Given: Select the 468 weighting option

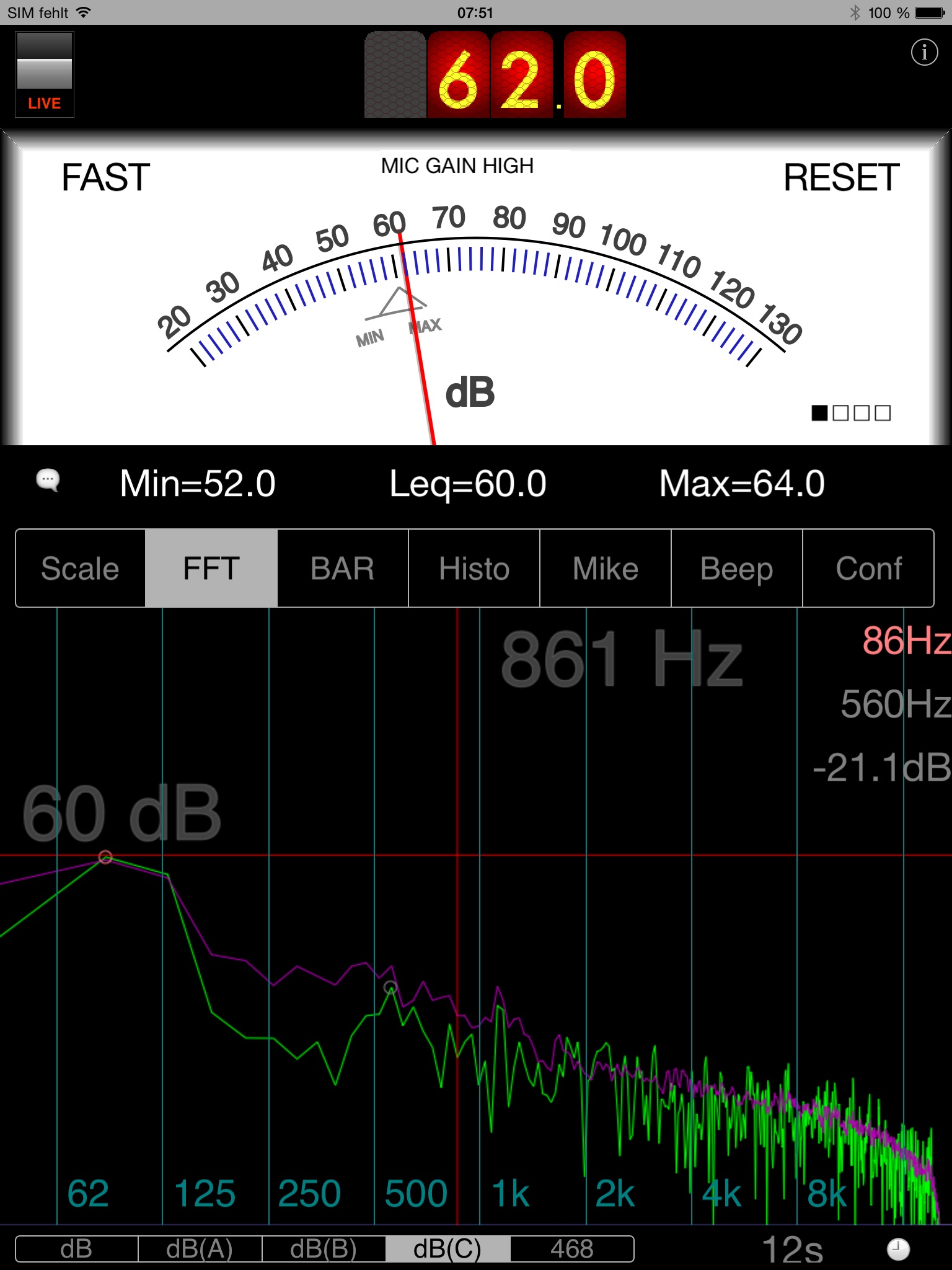Looking at the screenshot, I should point(572,1249).
